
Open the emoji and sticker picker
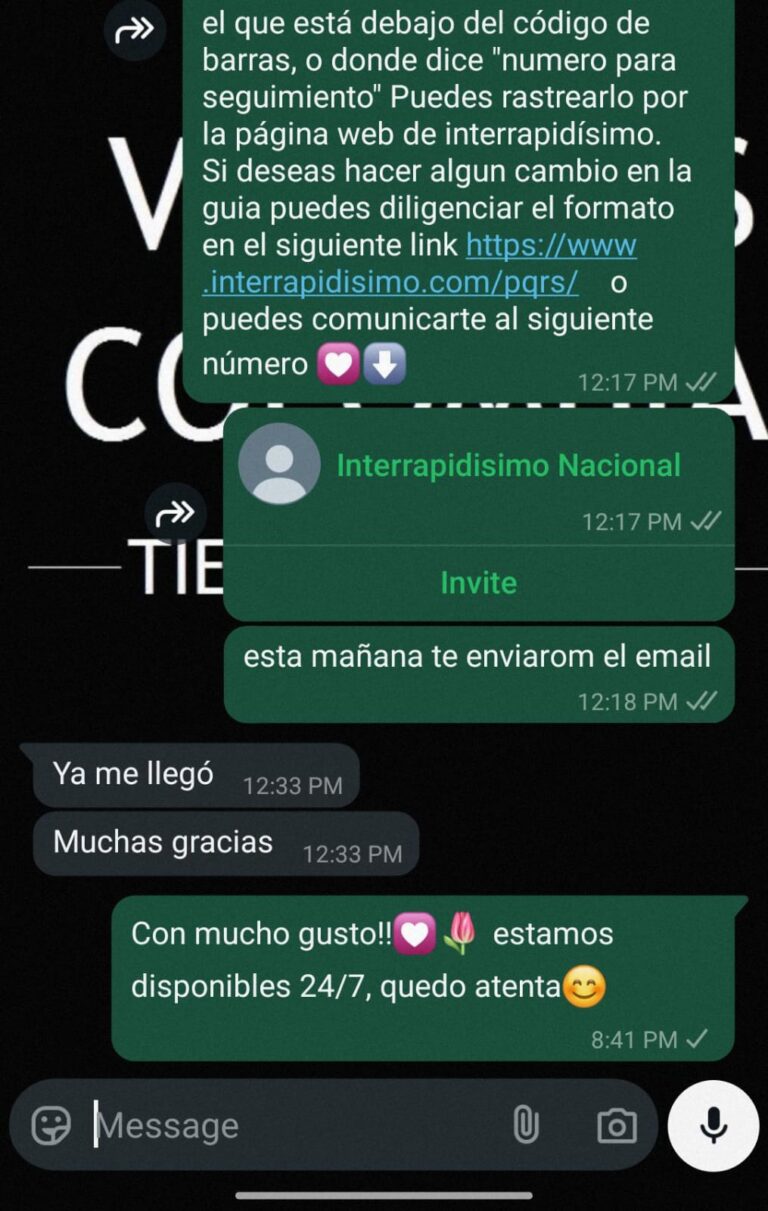pyautogui.click(x=51, y=1126)
